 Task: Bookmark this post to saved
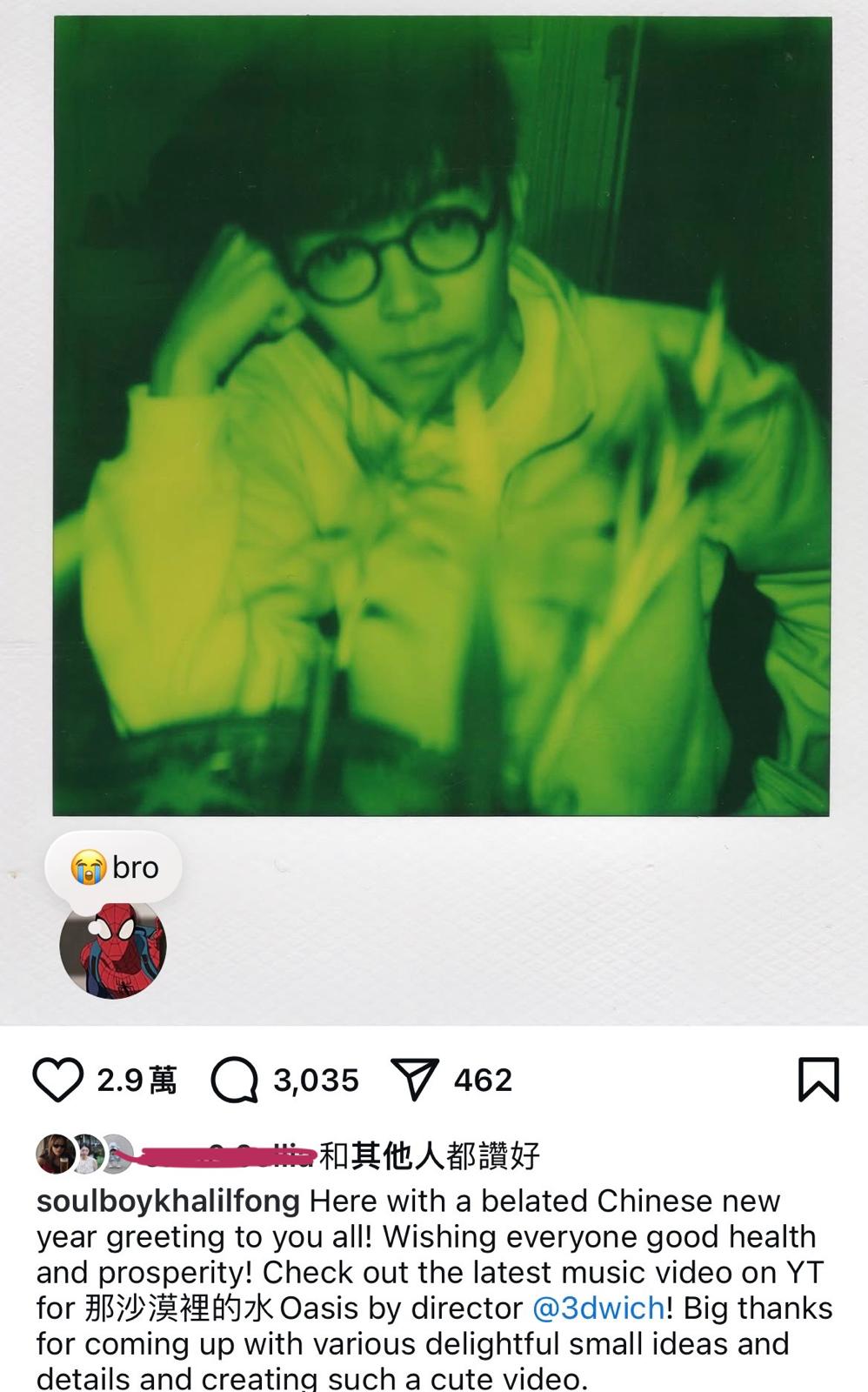818,1081
